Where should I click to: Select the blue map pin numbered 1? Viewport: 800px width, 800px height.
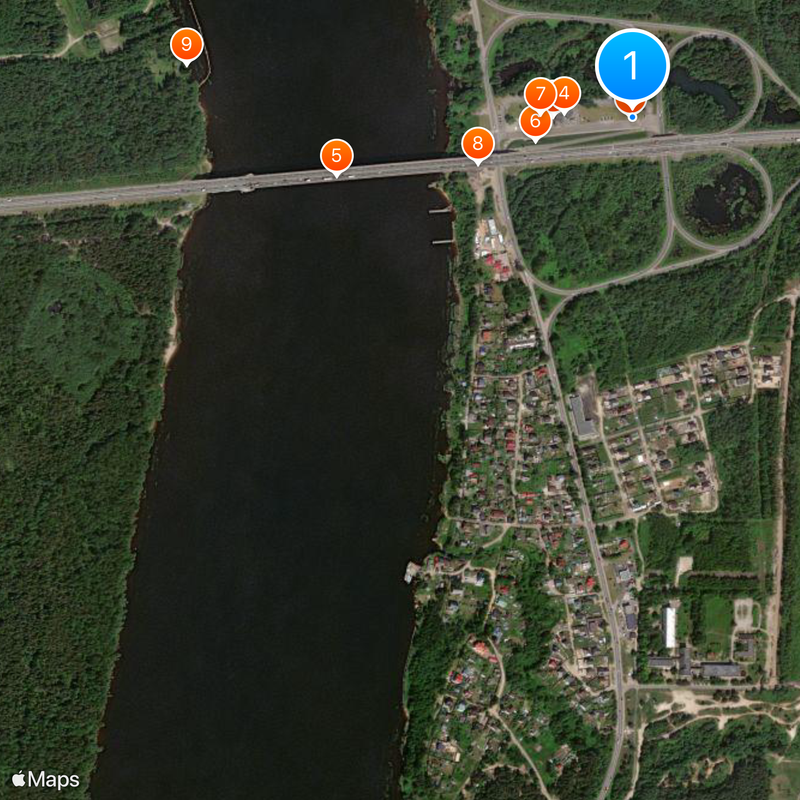click(632, 66)
